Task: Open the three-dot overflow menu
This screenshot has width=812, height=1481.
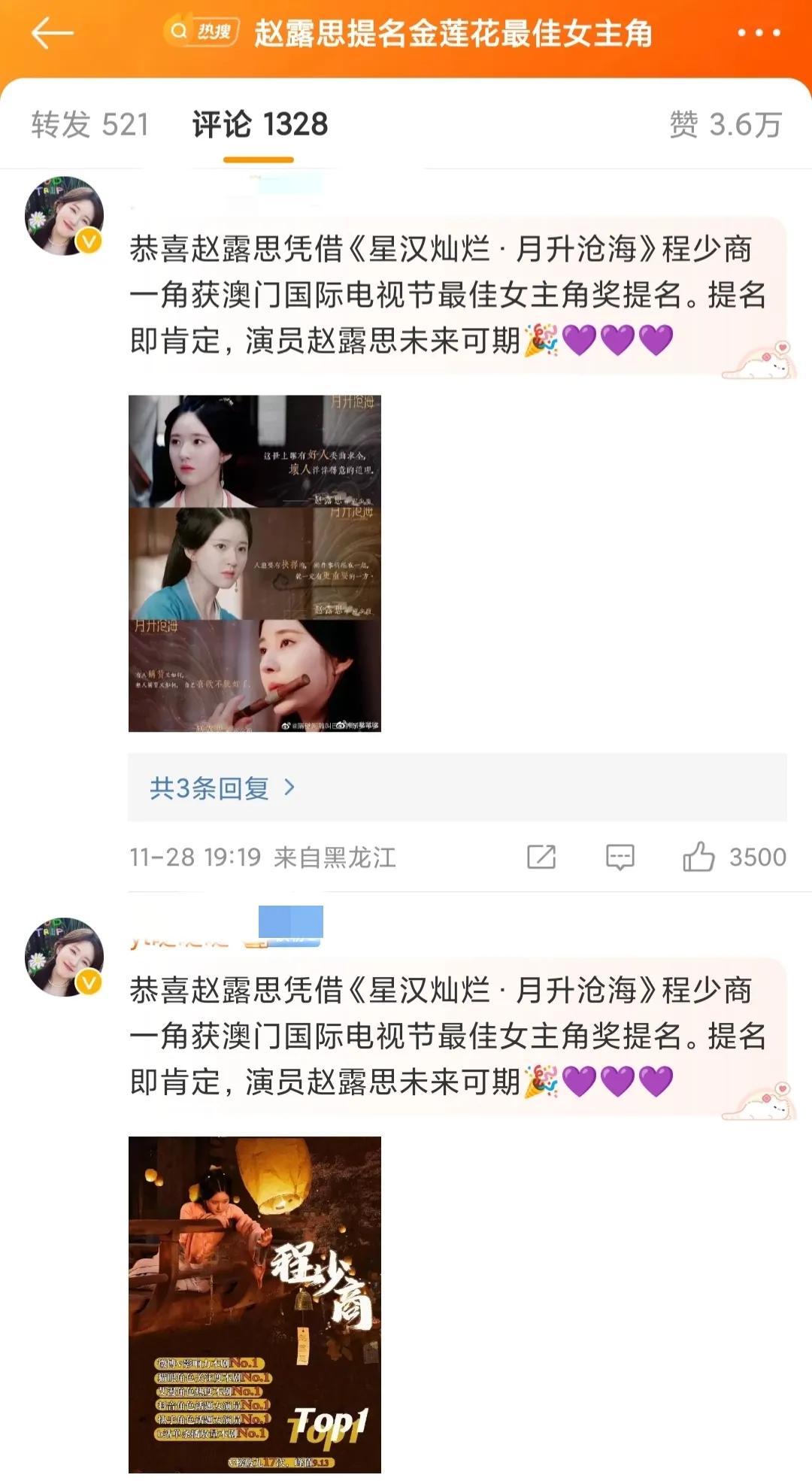Action: [x=758, y=33]
